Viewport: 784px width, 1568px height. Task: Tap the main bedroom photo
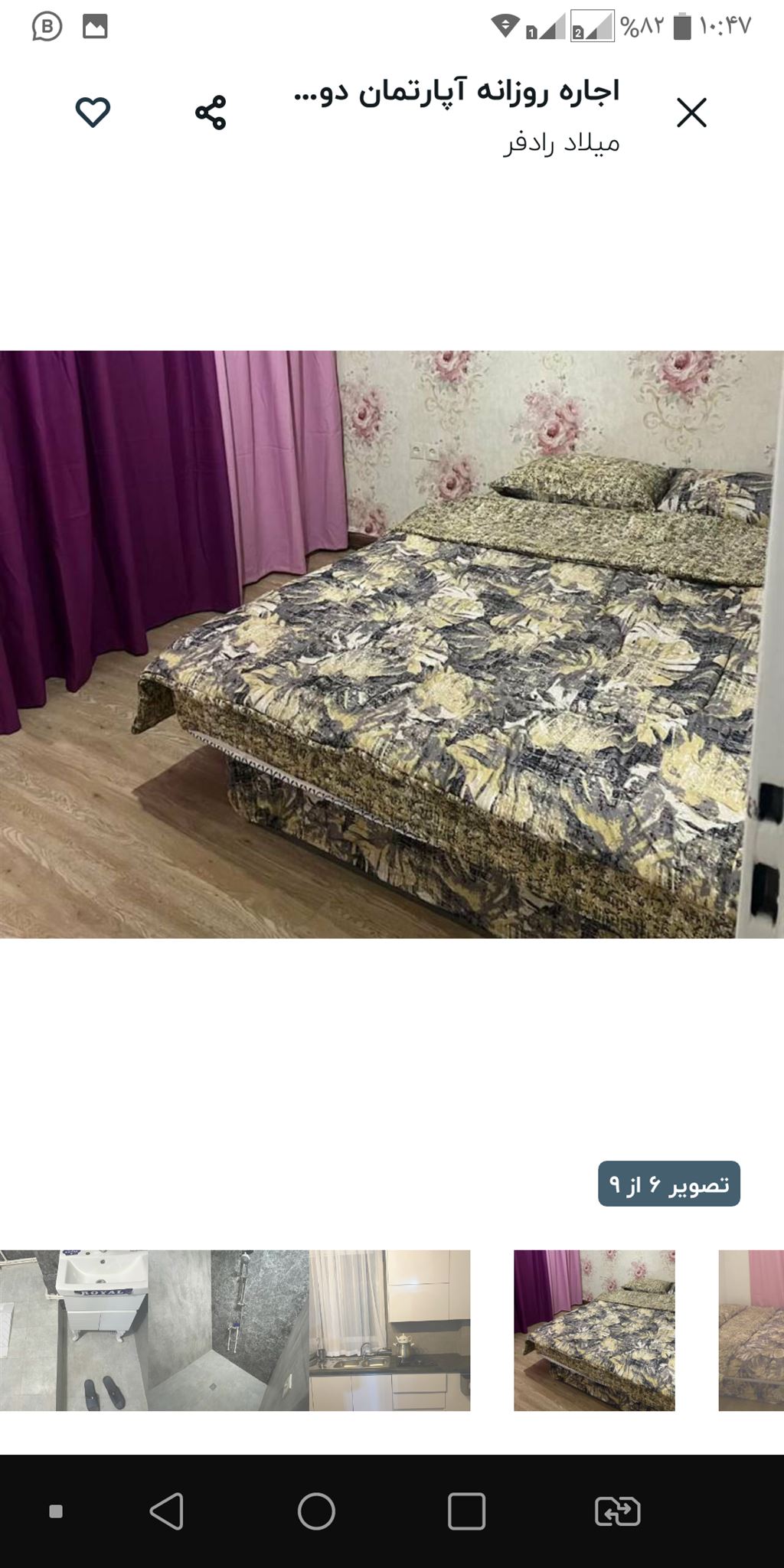pyautogui.click(x=392, y=644)
